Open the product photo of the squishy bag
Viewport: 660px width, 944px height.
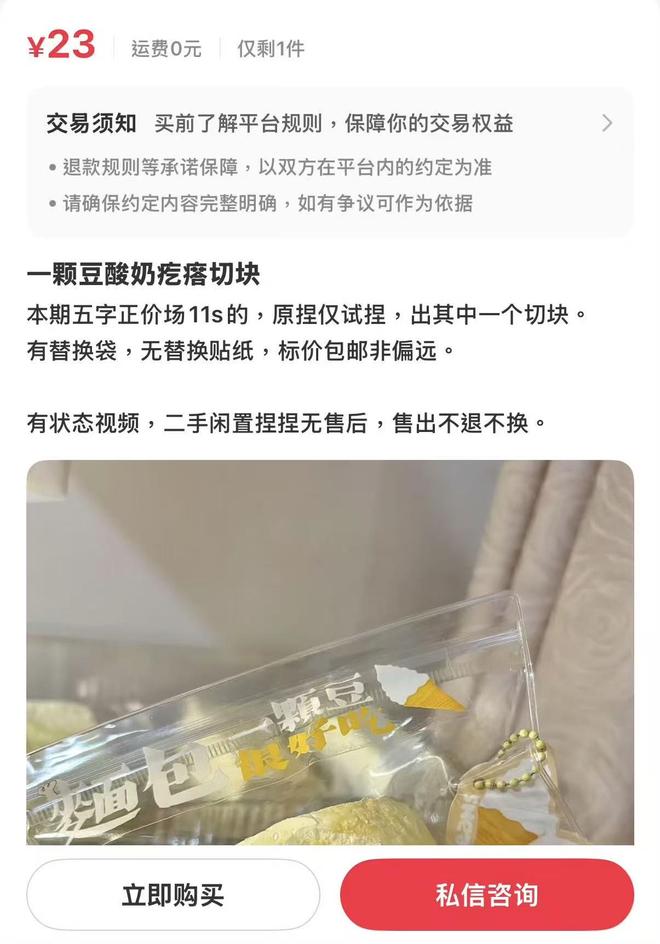click(x=330, y=650)
